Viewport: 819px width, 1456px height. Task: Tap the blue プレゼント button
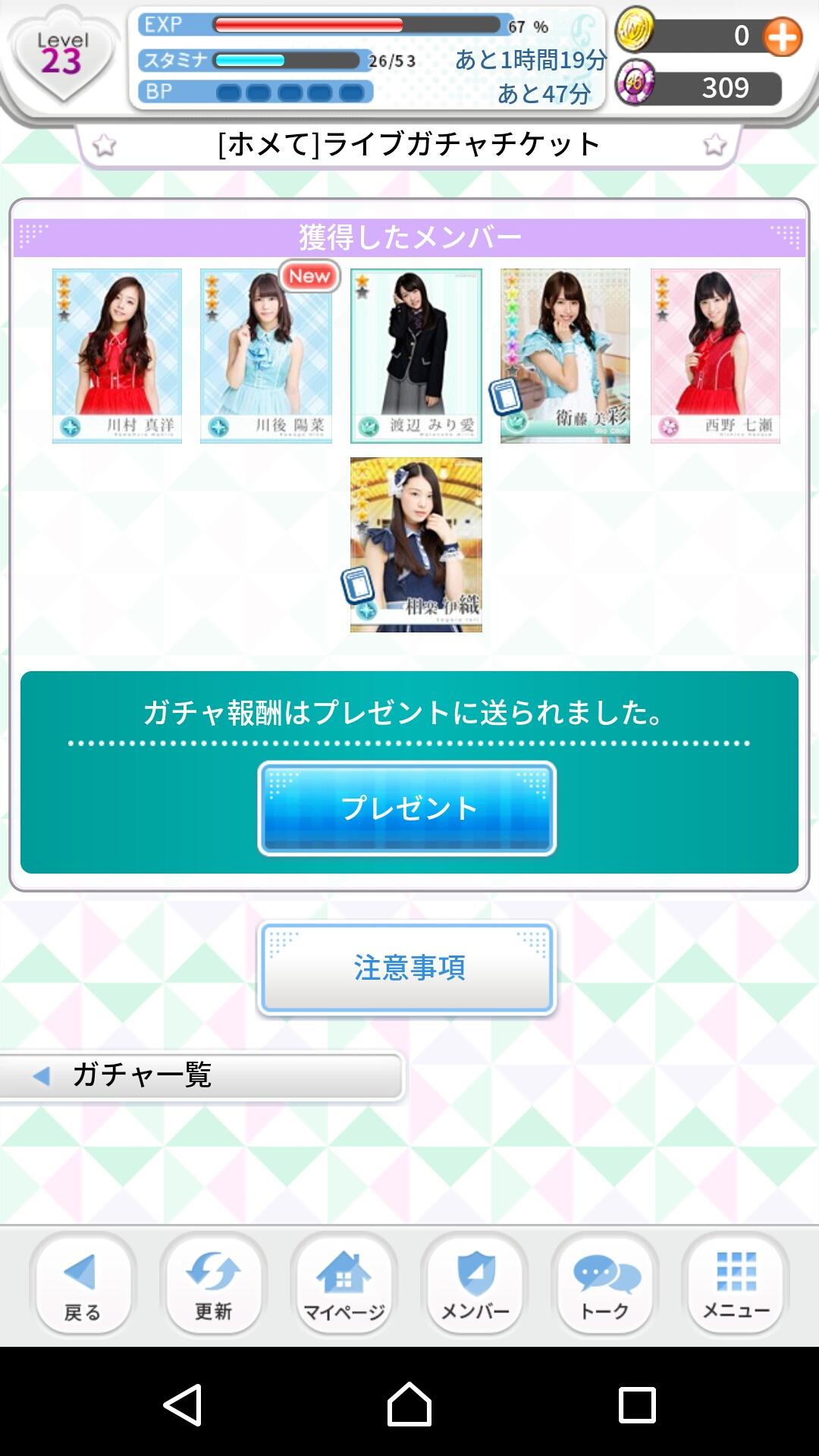(x=407, y=808)
